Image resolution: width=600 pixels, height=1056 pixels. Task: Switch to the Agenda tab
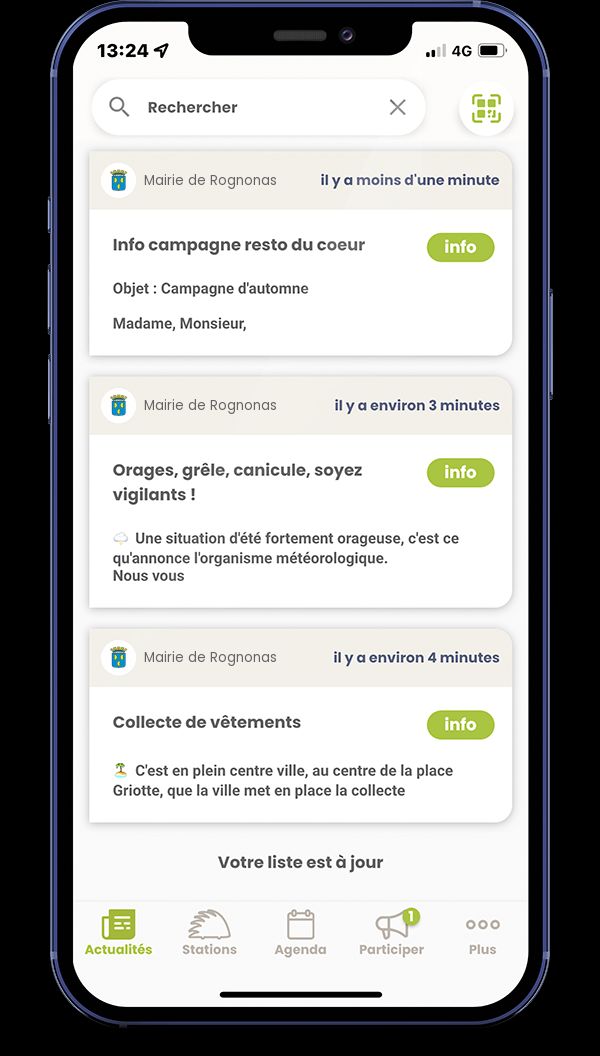click(300, 933)
